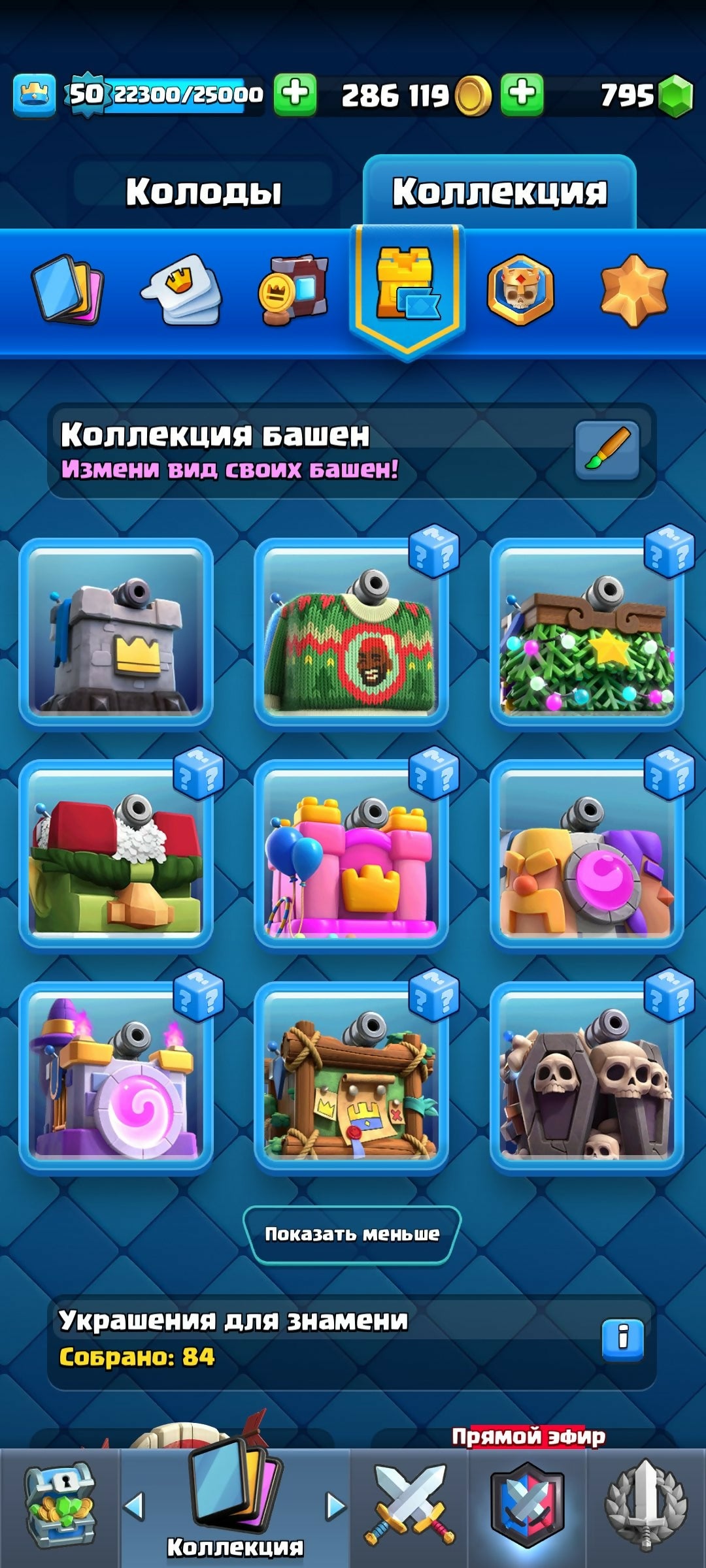Open banner decorations info button

click(x=622, y=1340)
